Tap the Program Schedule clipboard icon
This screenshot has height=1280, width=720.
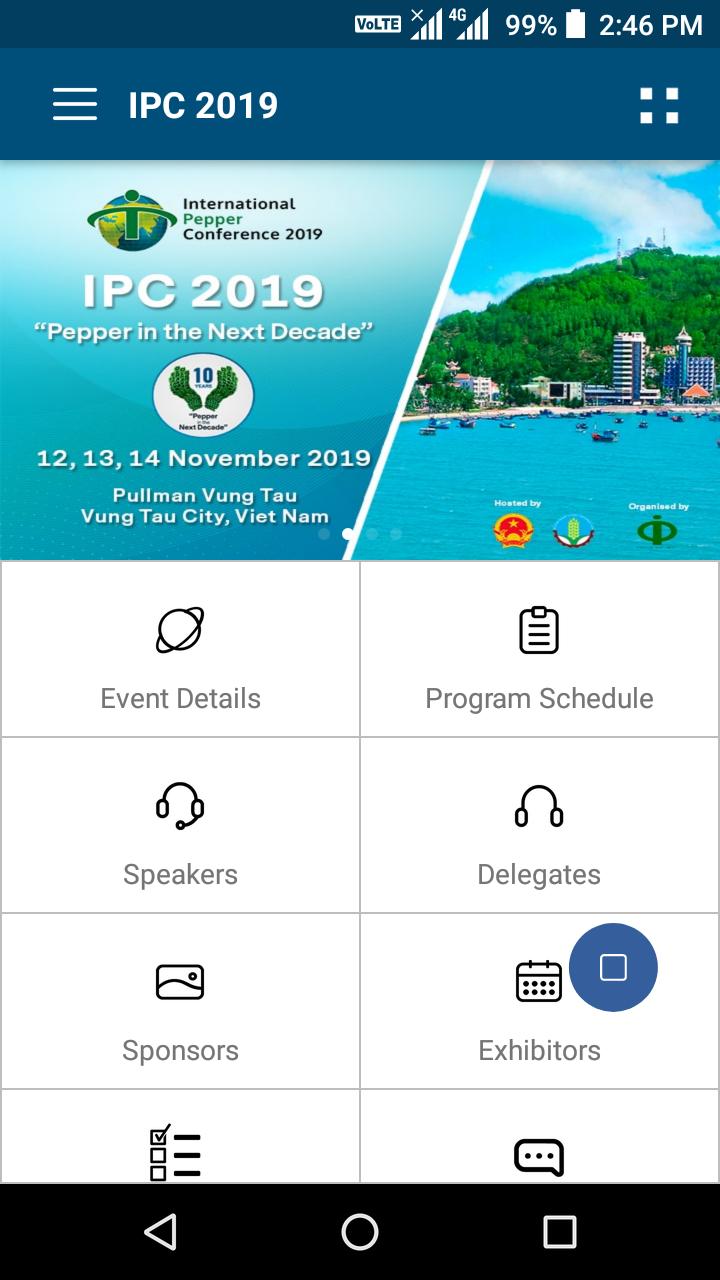pos(539,629)
